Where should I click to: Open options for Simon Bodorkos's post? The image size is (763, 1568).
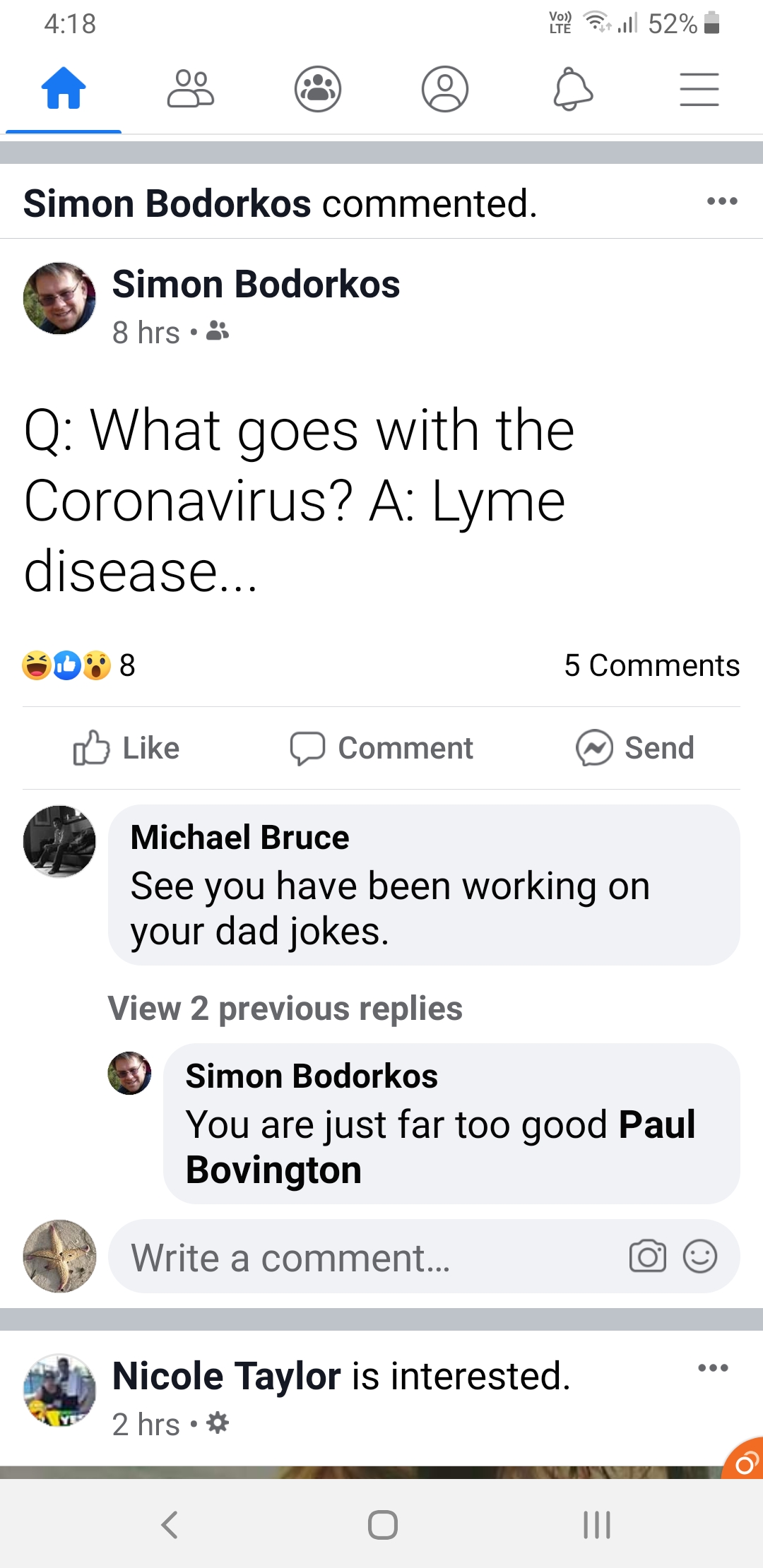[x=722, y=202]
